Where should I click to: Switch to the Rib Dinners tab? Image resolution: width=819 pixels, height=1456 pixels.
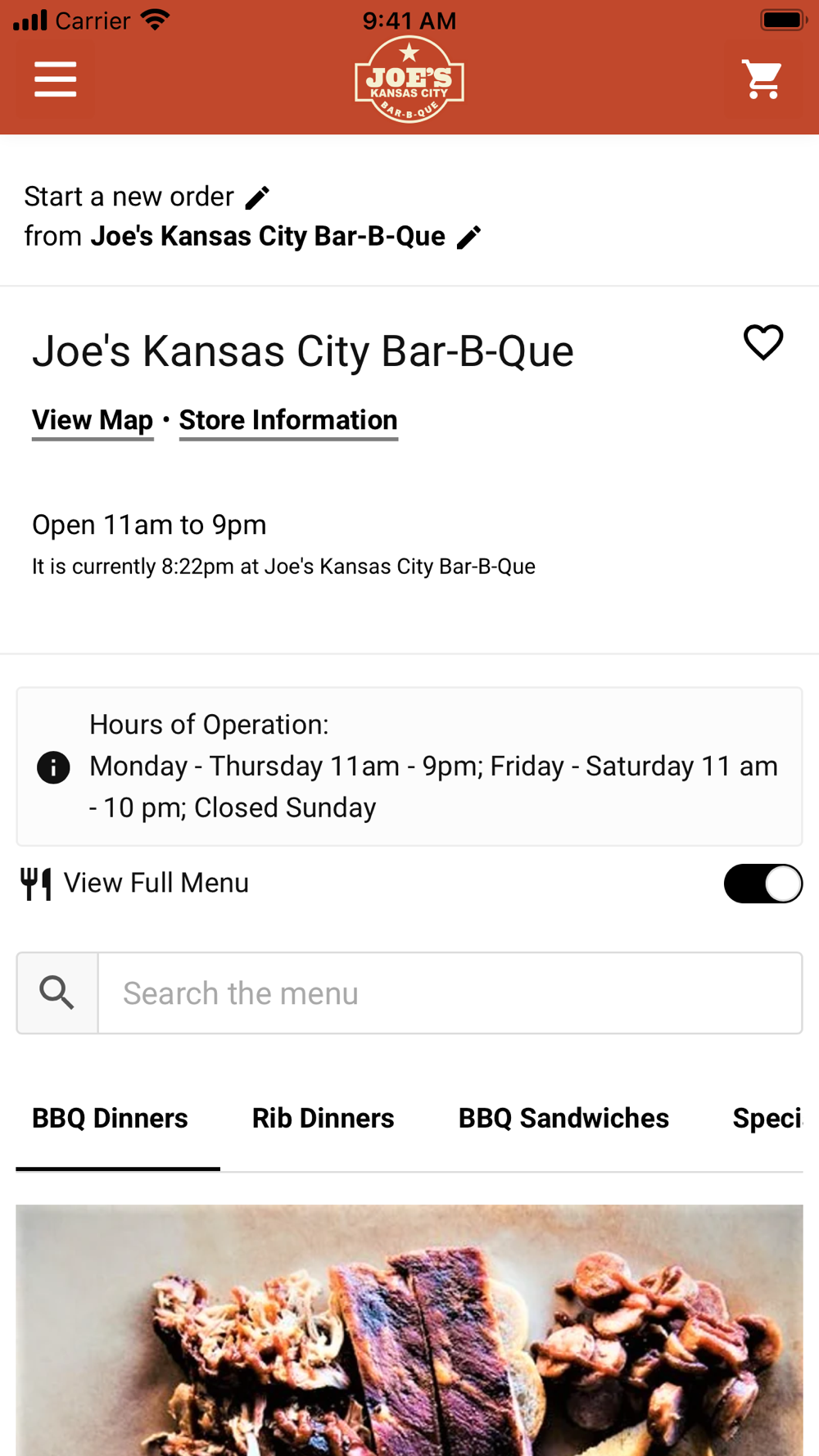(323, 1119)
